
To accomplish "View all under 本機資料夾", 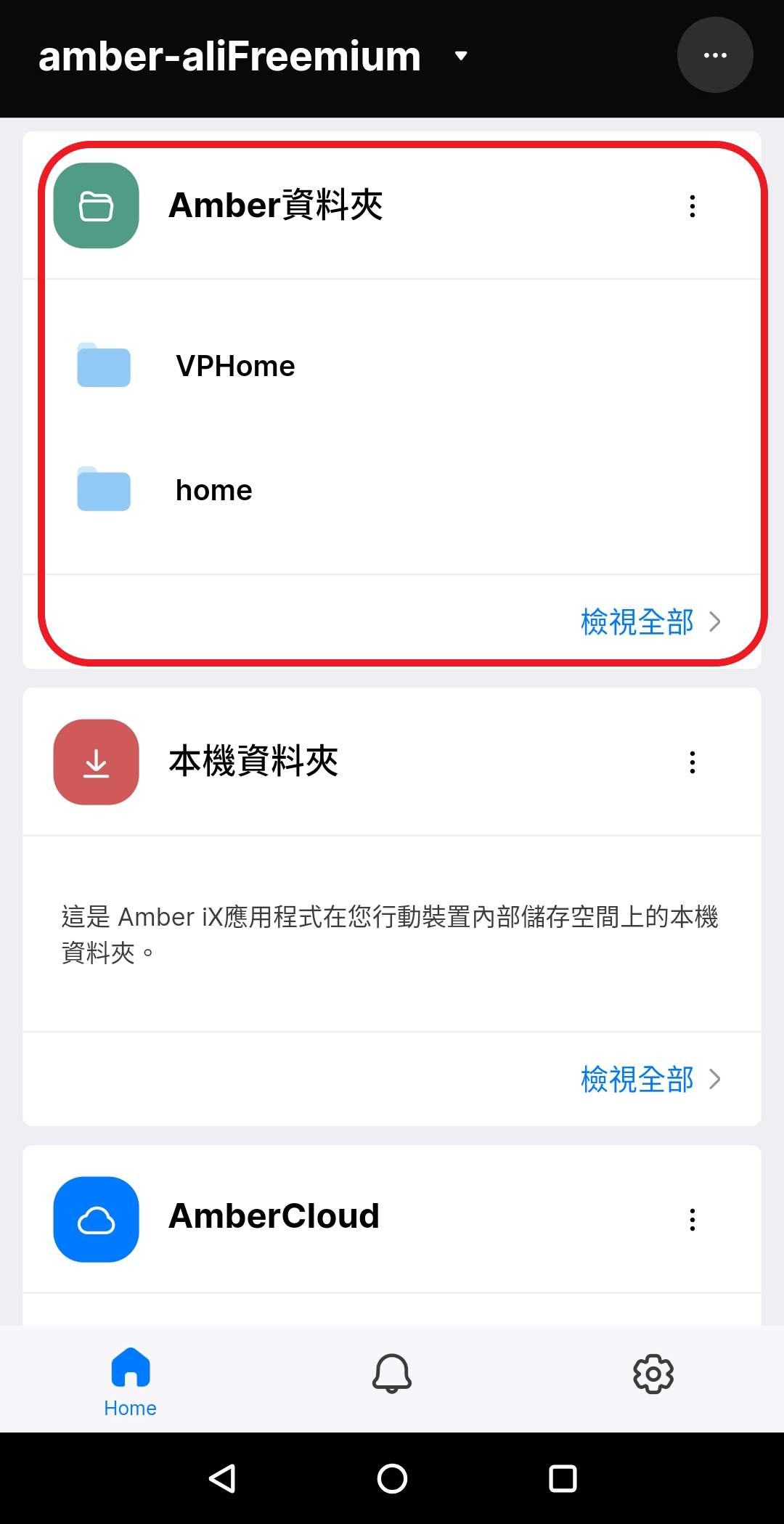I will [649, 1080].
